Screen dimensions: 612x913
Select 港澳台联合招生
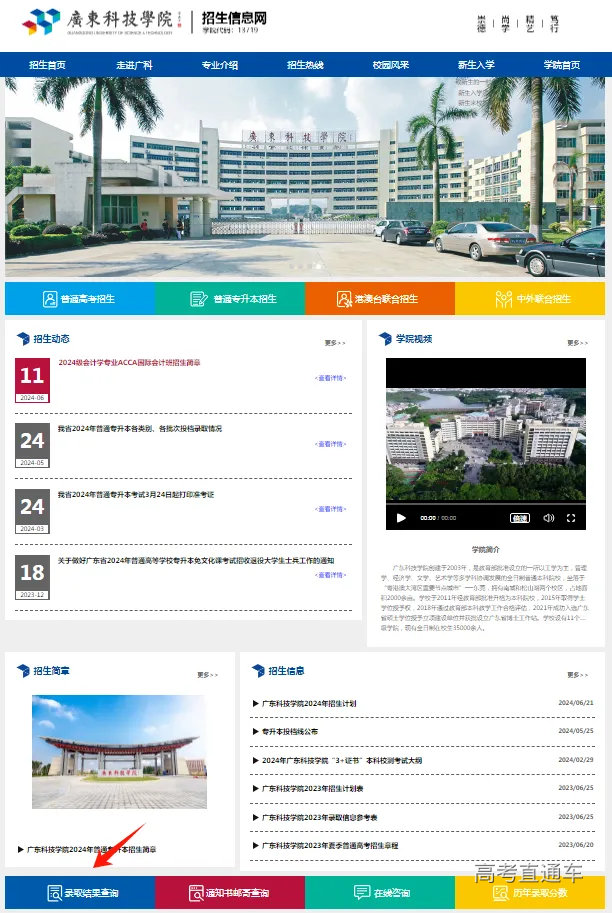coord(380,298)
